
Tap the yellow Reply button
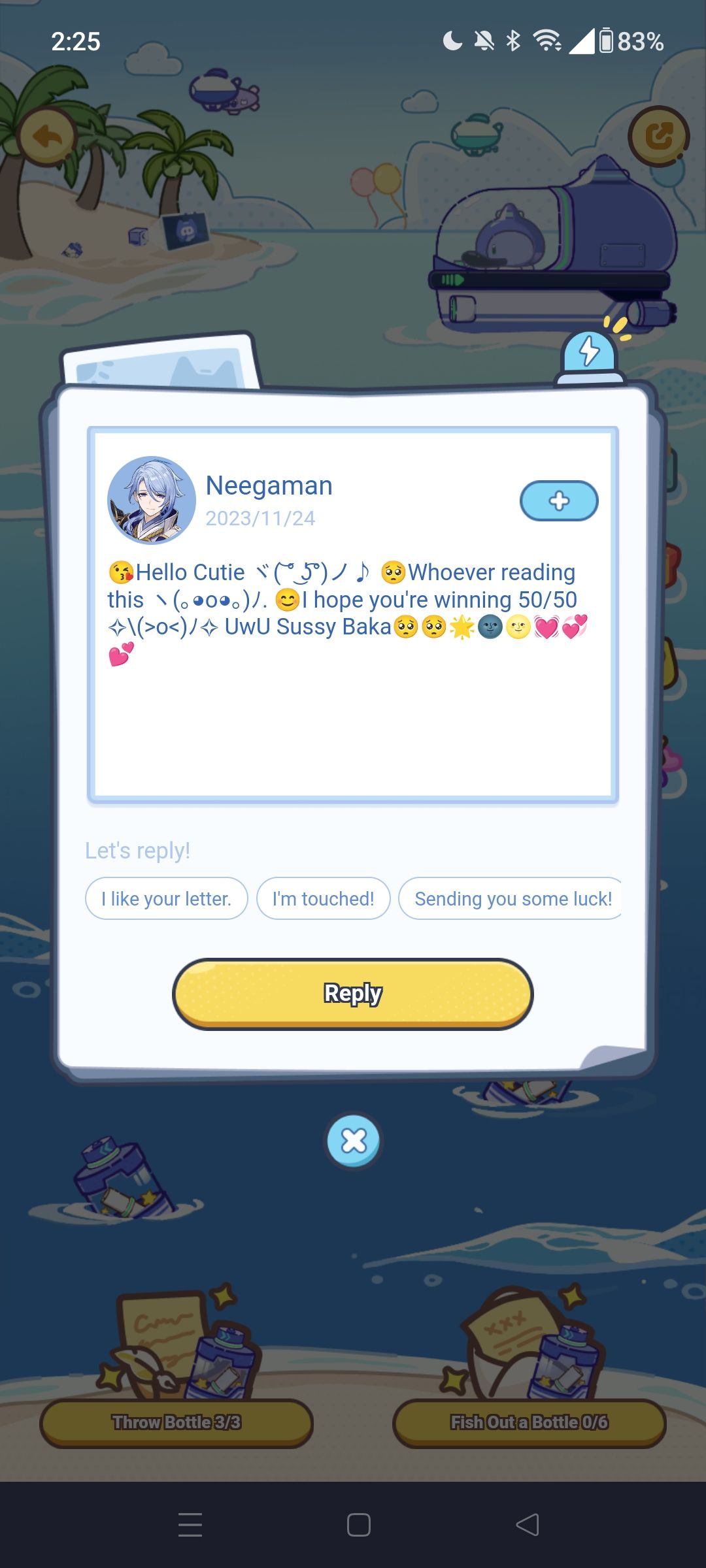pos(353,993)
